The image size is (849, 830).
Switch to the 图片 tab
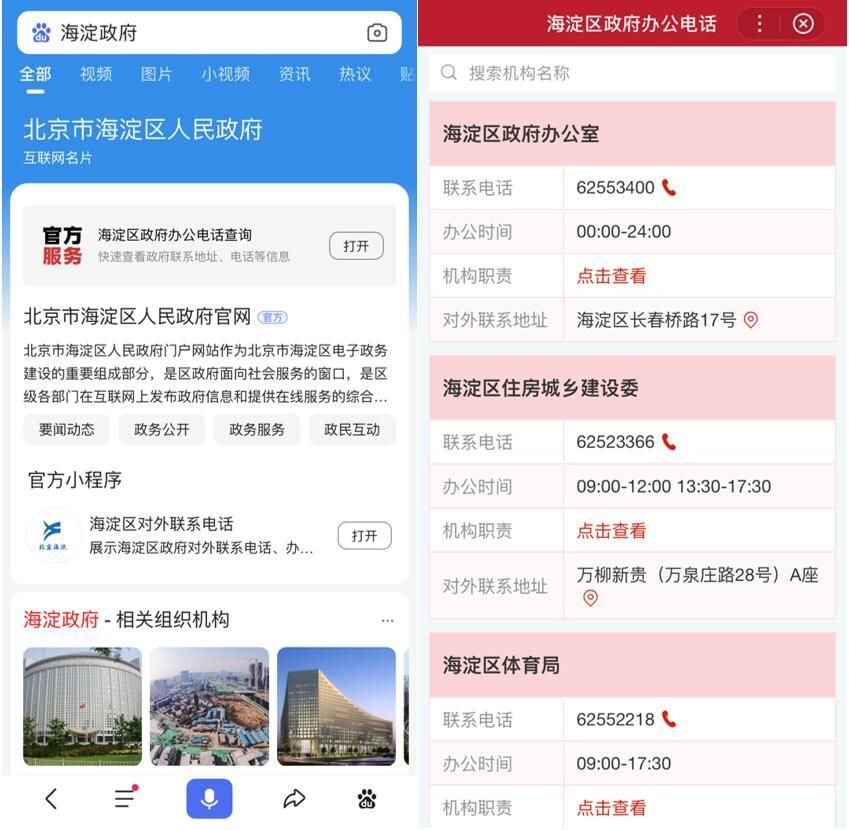pyautogui.click(x=156, y=74)
